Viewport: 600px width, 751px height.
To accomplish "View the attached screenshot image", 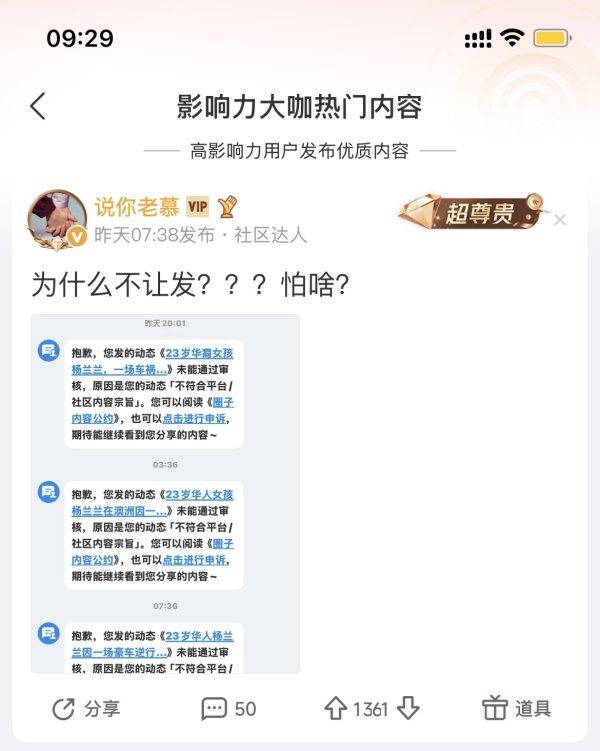I will pos(165,493).
